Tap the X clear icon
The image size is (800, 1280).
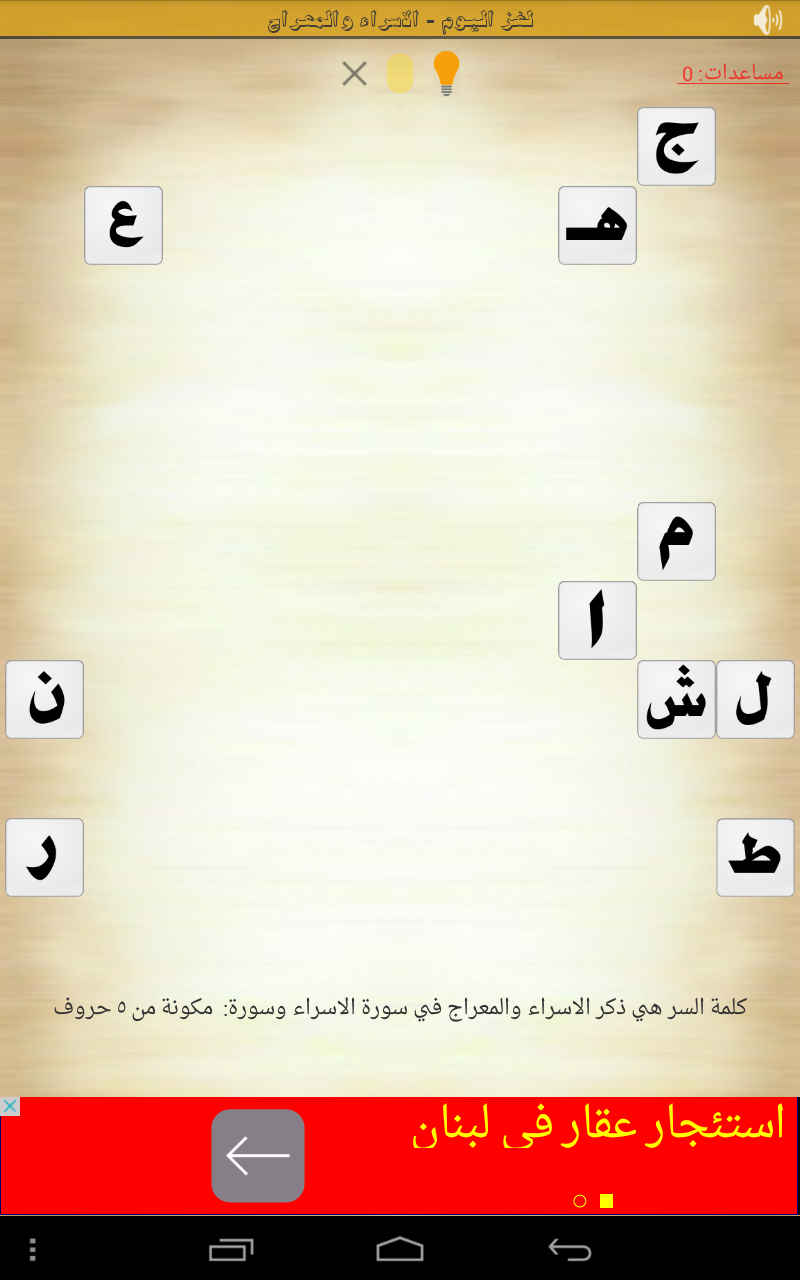pyautogui.click(x=354, y=73)
